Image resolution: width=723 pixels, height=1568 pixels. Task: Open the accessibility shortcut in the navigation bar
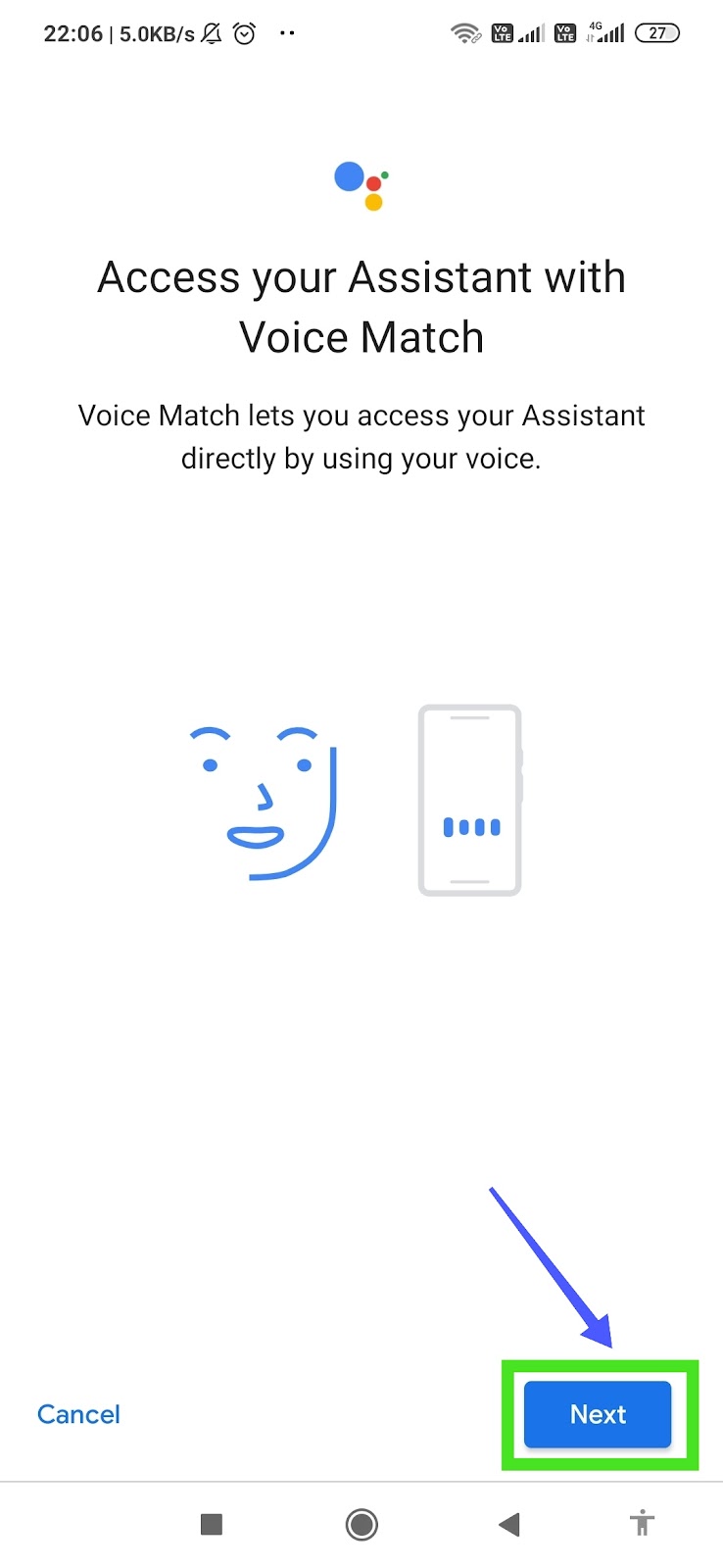point(642,1524)
